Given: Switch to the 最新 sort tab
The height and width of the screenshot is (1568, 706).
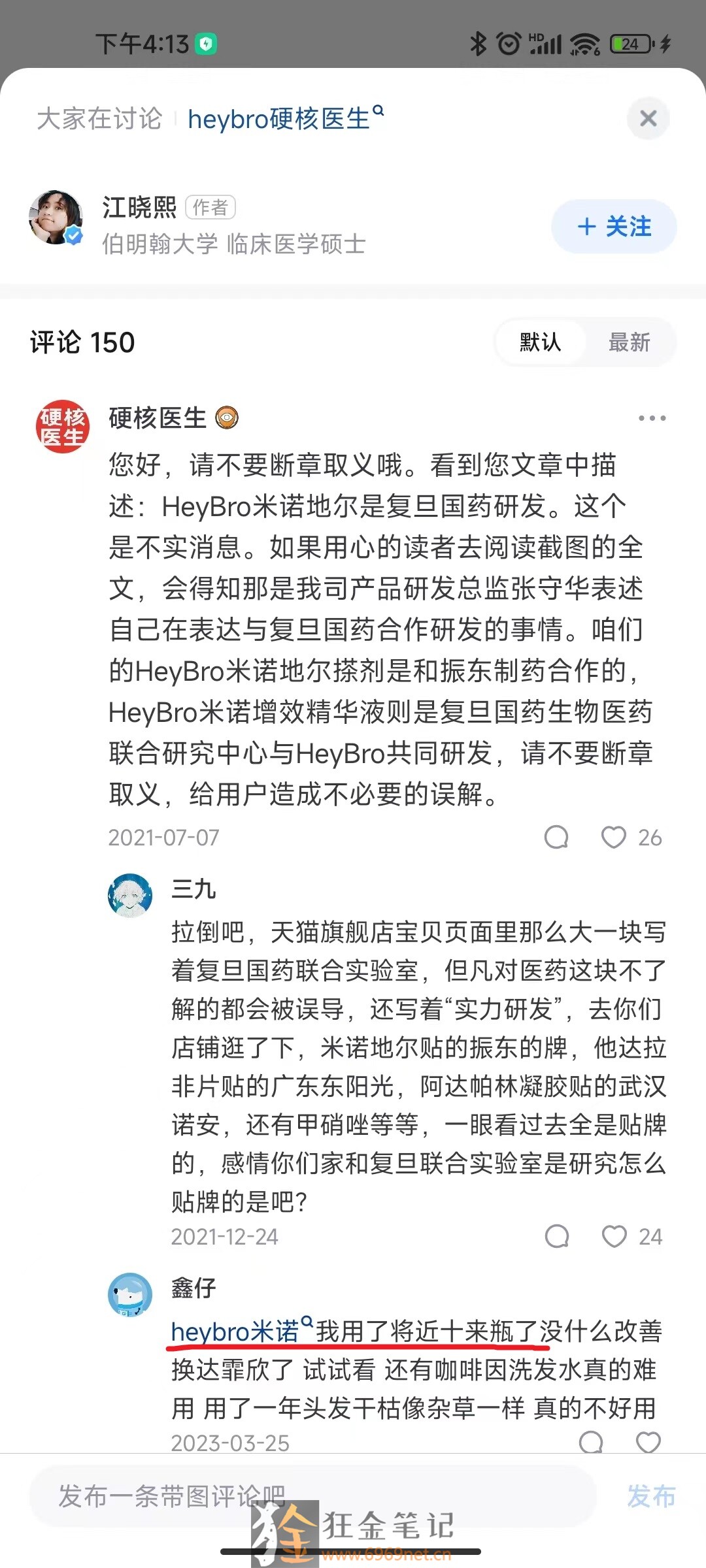Looking at the screenshot, I should (x=629, y=342).
